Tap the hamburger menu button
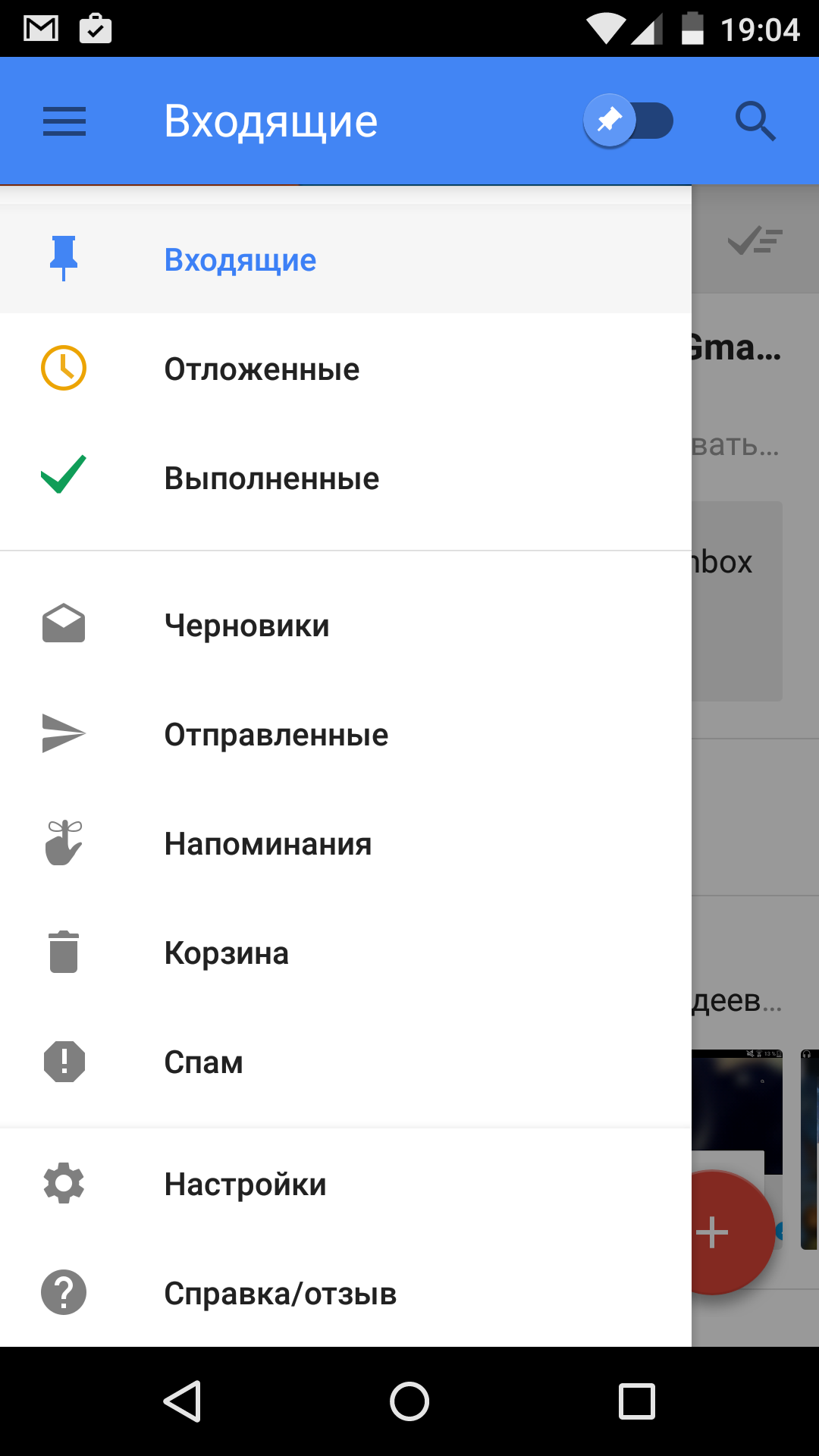Image resolution: width=819 pixels, height=1456 pixels. (x=64, y=121)
